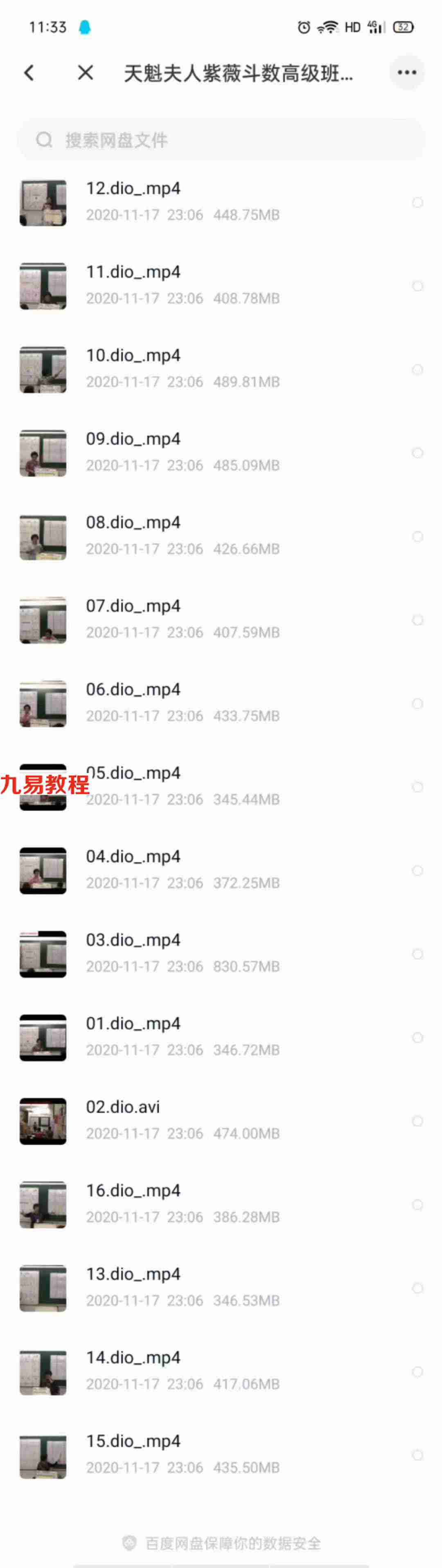Select the circle next to 11.dio_.mp4
442x1568 pixels.
pos(417,286)
